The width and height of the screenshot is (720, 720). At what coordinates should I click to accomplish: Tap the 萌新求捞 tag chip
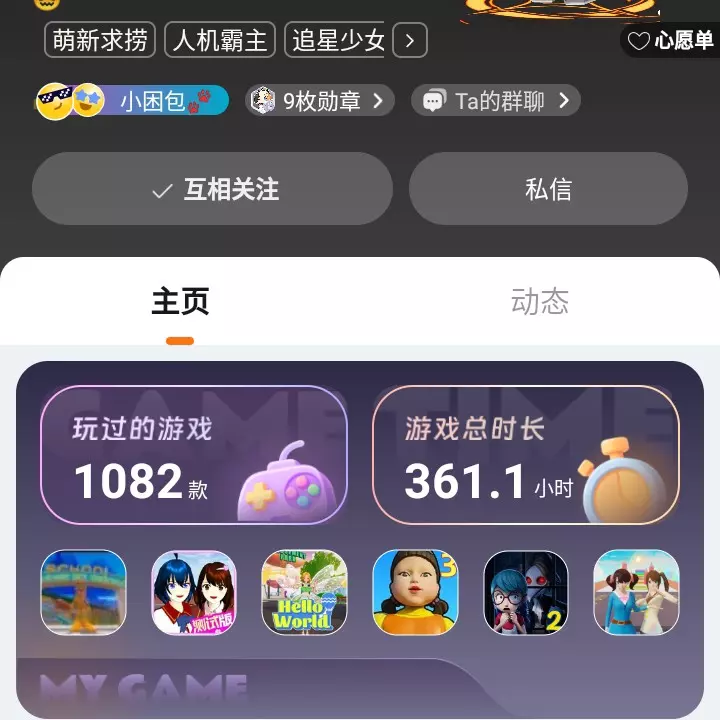[x=100, y=40]
